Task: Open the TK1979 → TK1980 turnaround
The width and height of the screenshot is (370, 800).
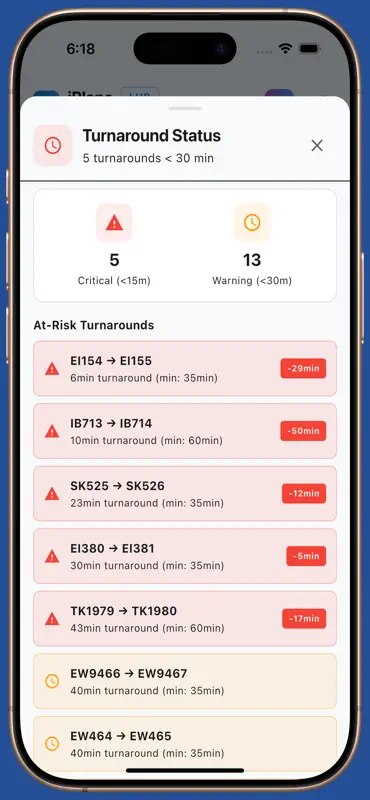Action: pos(185,619)
